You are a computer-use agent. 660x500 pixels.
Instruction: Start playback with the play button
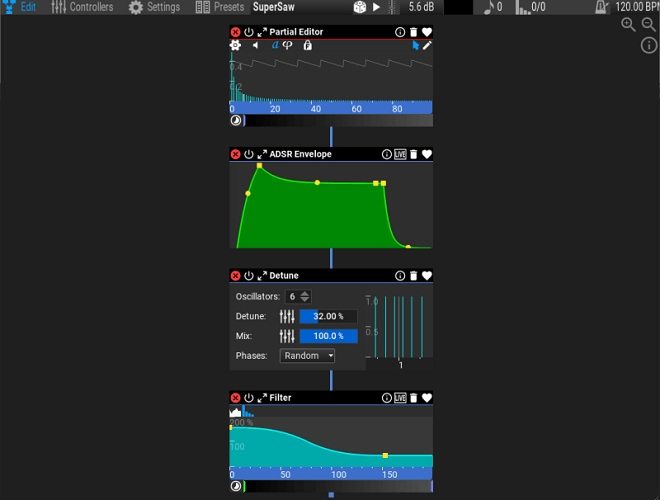(x=377, y=7)
